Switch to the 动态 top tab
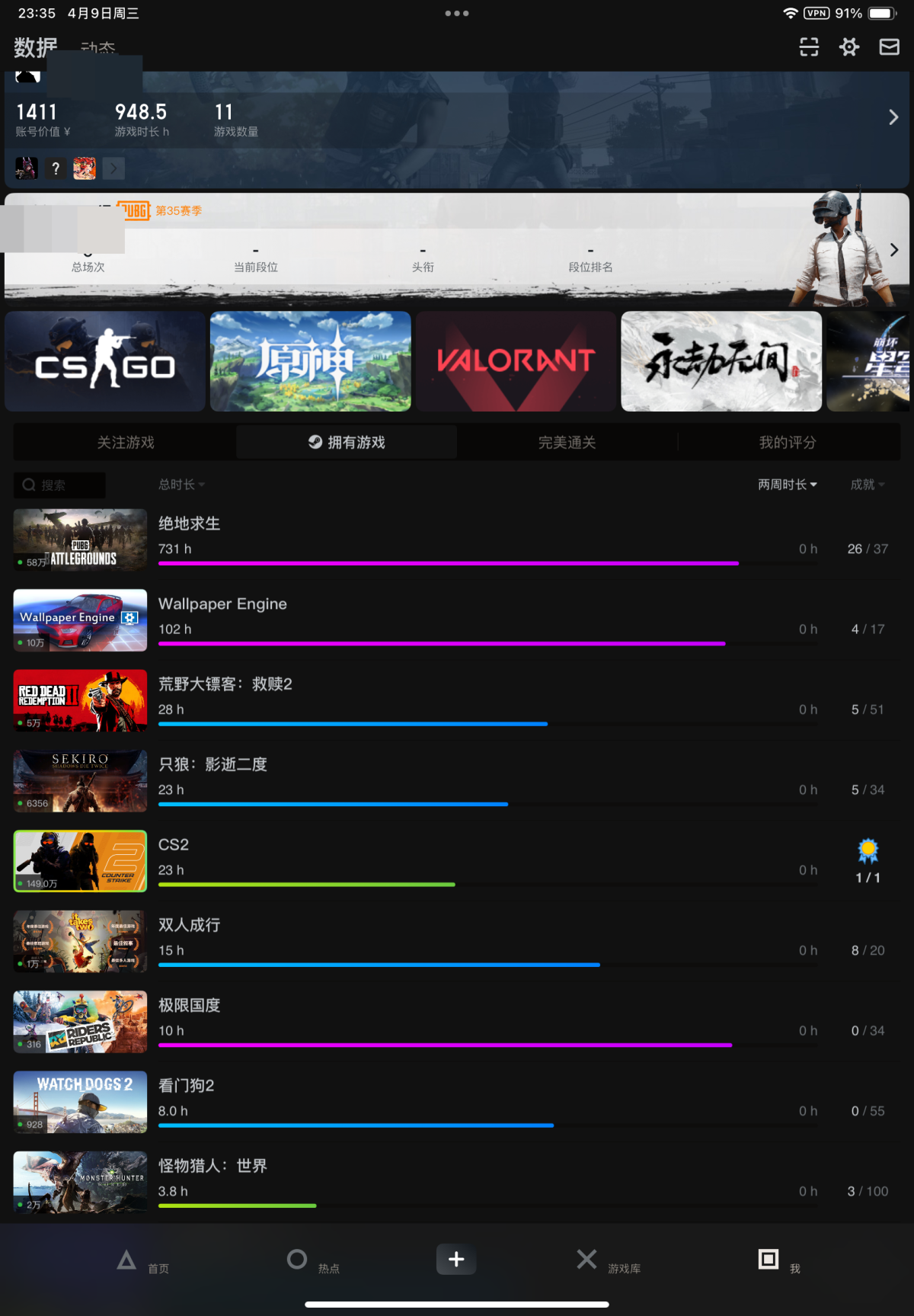Image resolution: width=914 pixels, height=1316 pixels. point(98,48)
